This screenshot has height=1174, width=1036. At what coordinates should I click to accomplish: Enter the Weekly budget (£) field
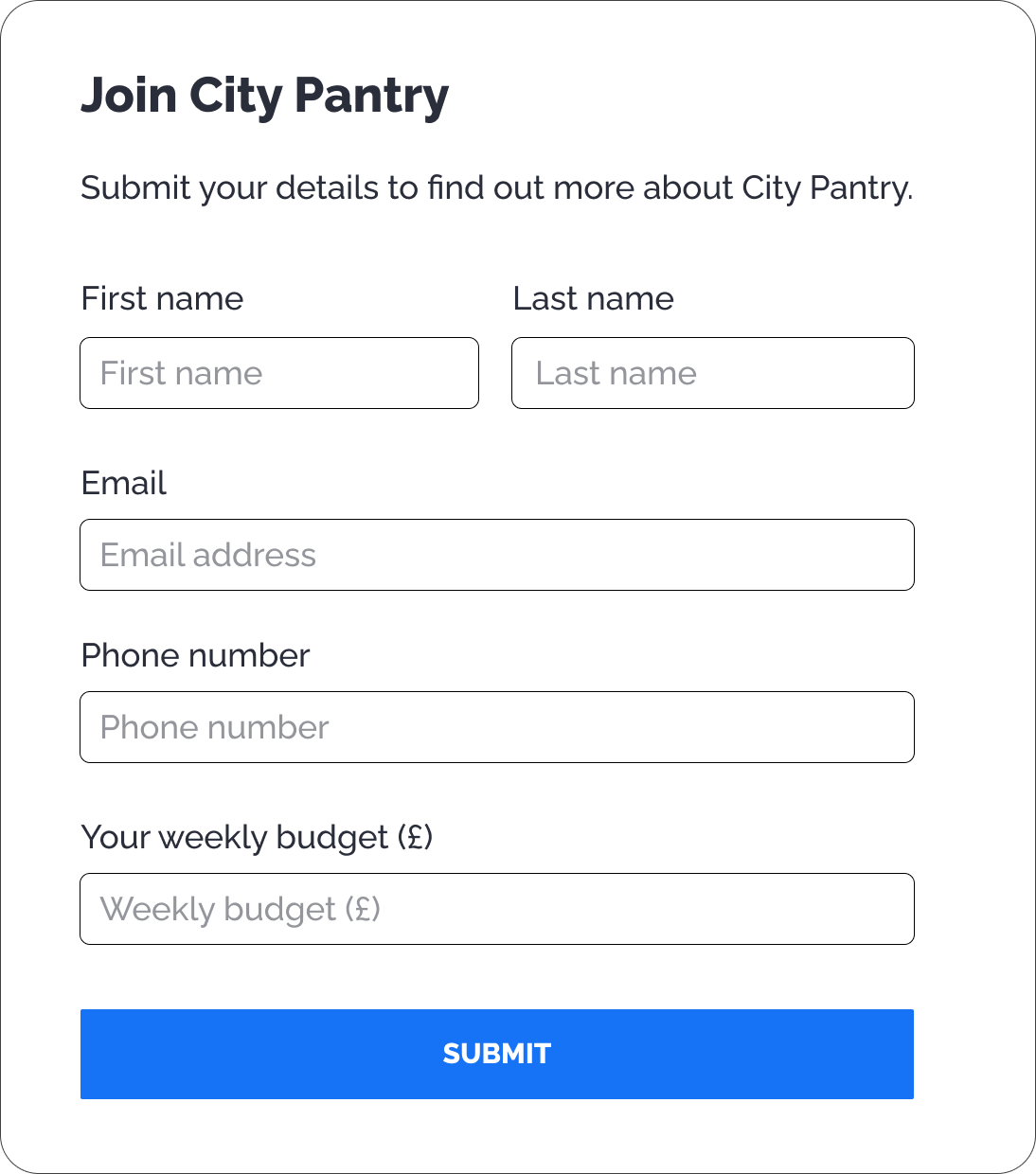click(x=496, y=909)
